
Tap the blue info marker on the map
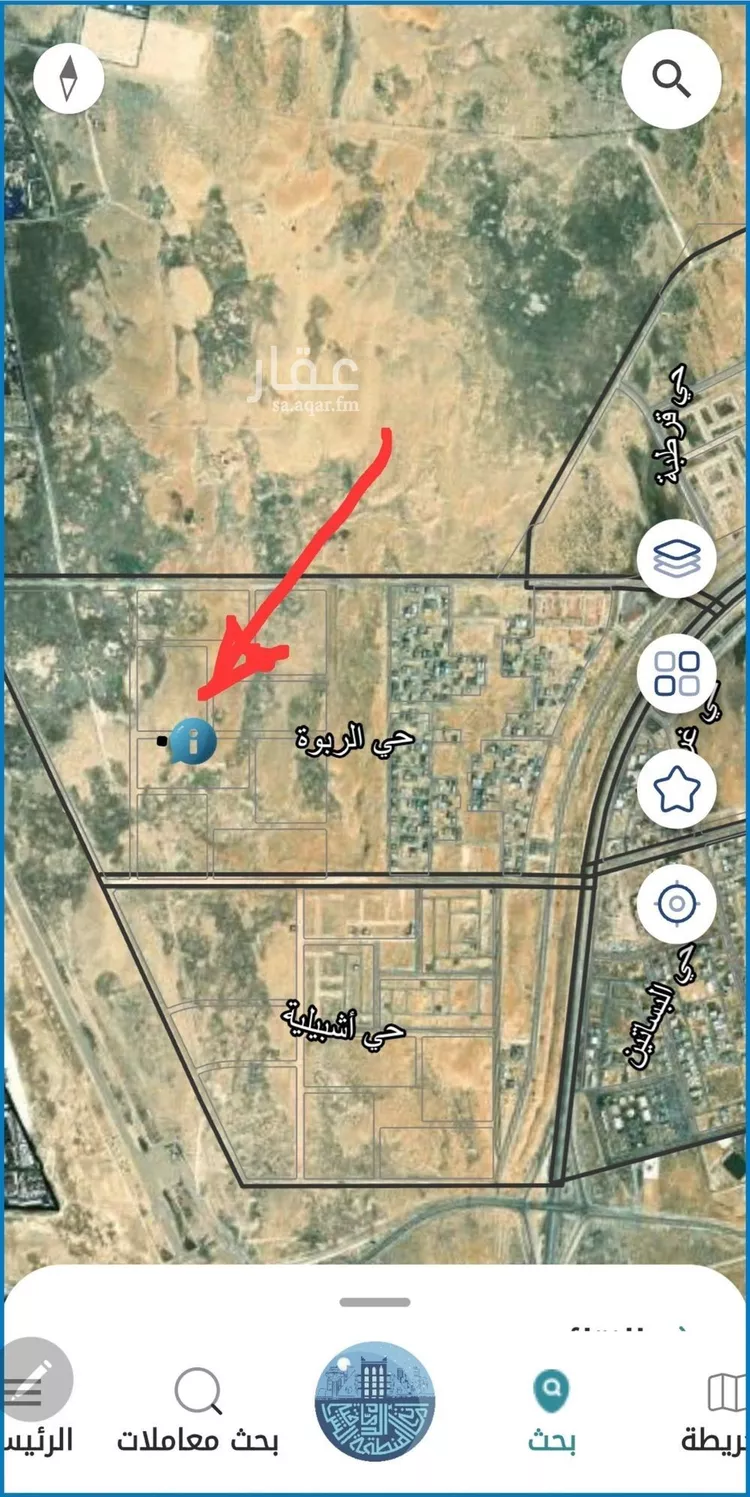pos(193,741)
